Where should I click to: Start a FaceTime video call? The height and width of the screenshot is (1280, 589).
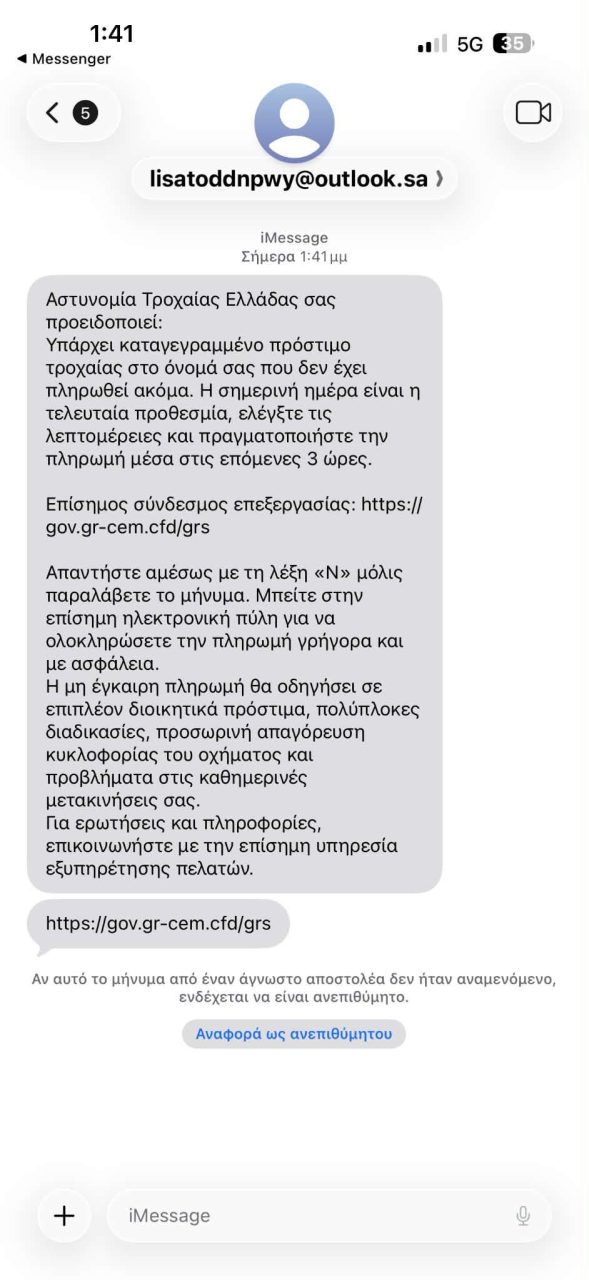(x=533, y=113)
